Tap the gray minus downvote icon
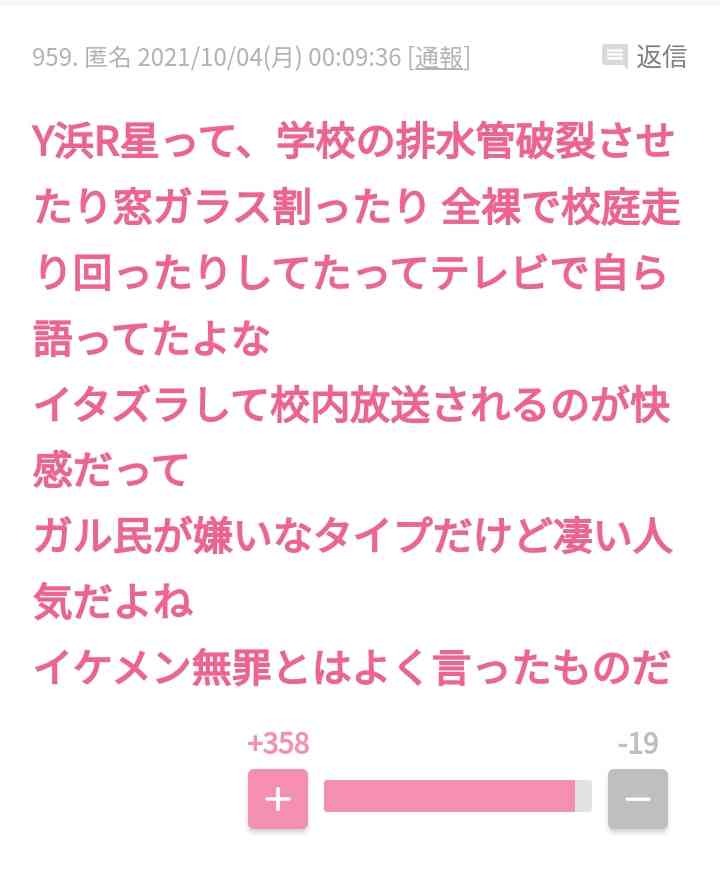The width and height of the screenshot is (720, 869). tap(638, 798)
